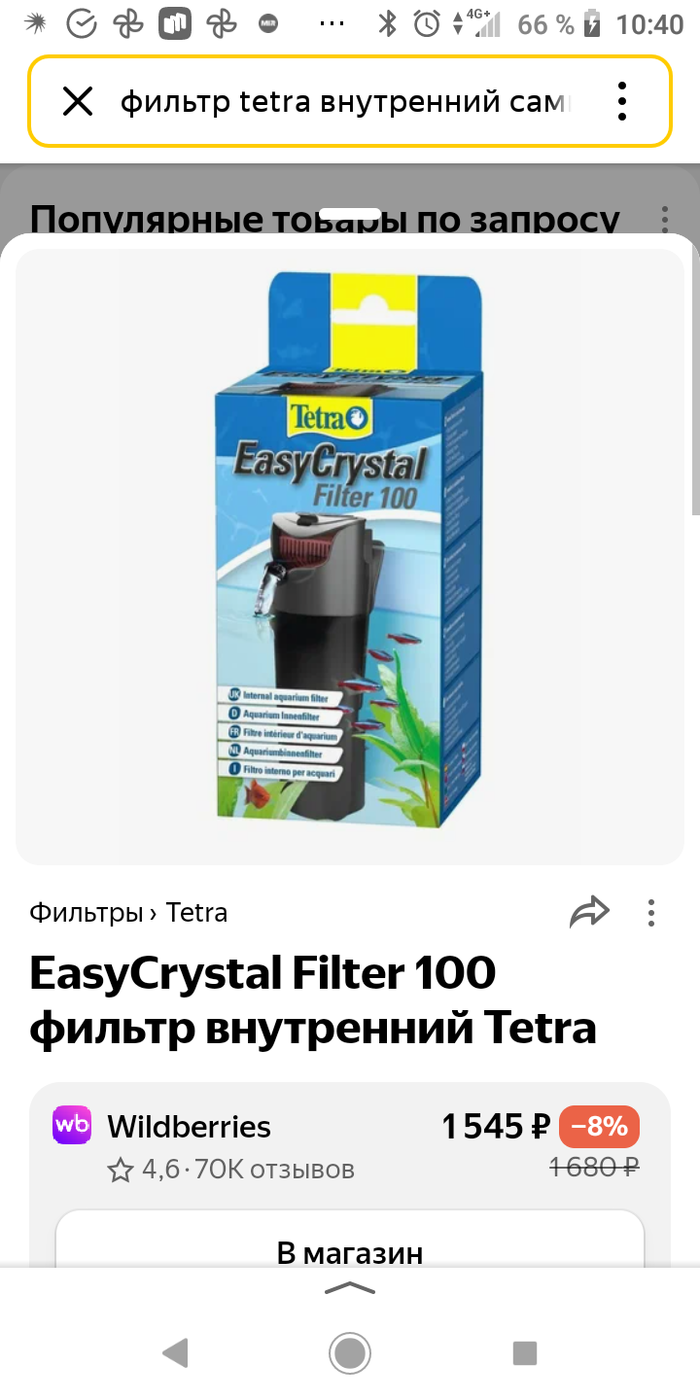Open the Фильтры category breadcrumb
This screenshot has height=1400, width=700.
[86, 912]
